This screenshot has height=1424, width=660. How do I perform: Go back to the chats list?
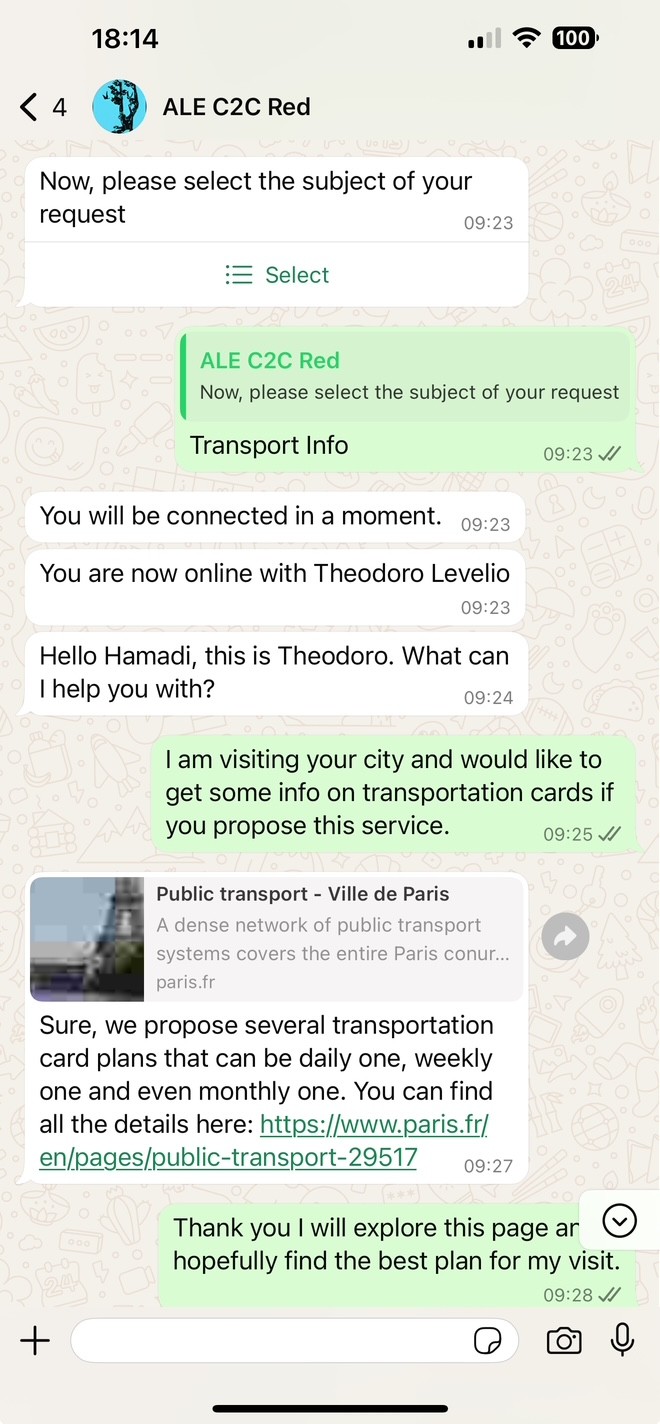(x=30, y=107)
